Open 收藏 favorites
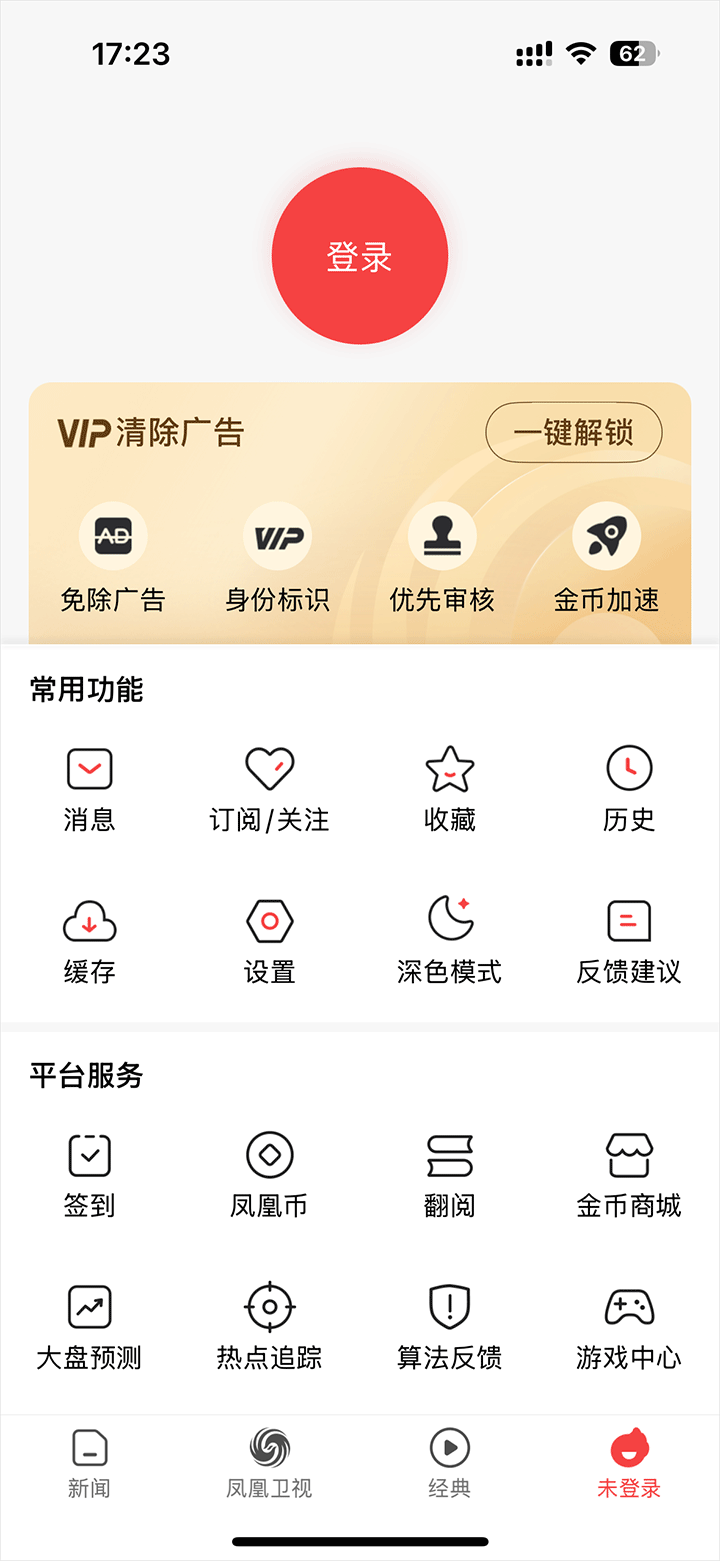This screenshot has width=720, height=1561. click(x=449, y=790)
